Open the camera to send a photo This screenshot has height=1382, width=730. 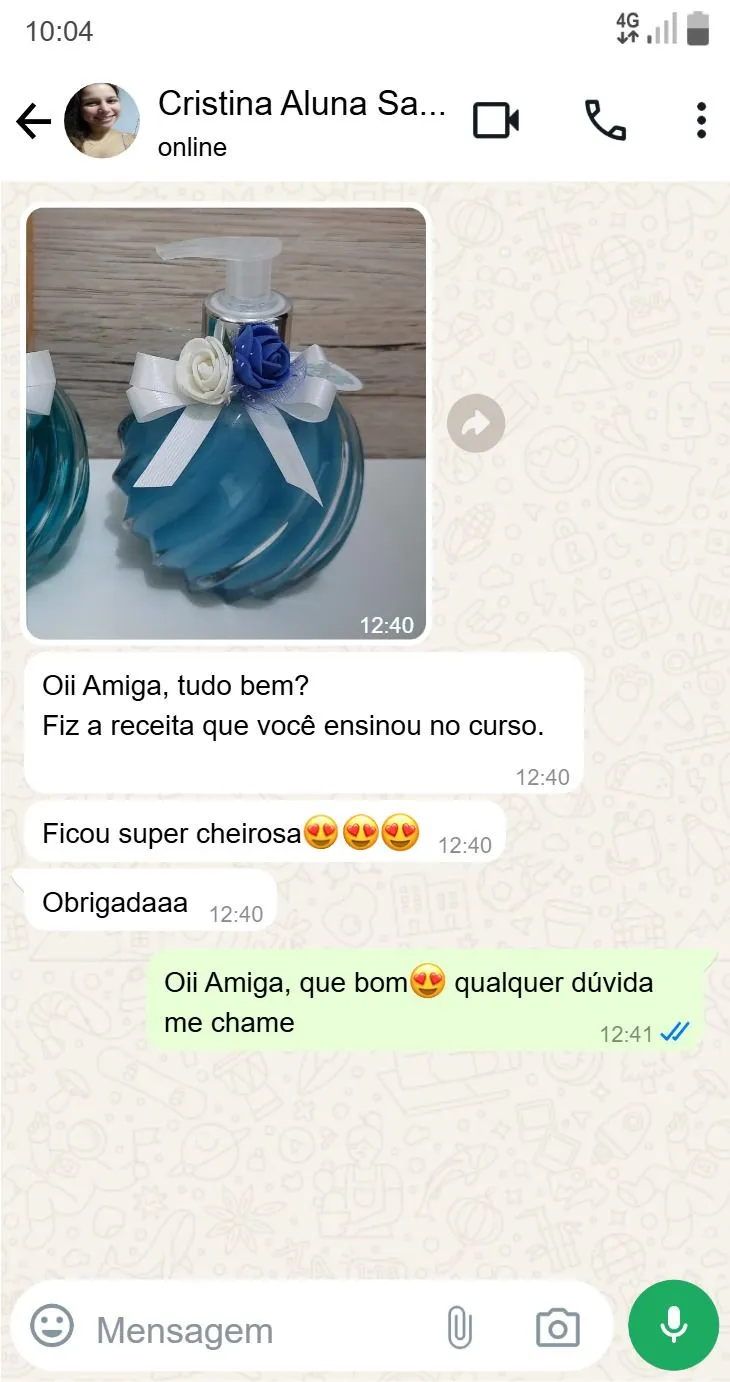(x=557, y=1328)
